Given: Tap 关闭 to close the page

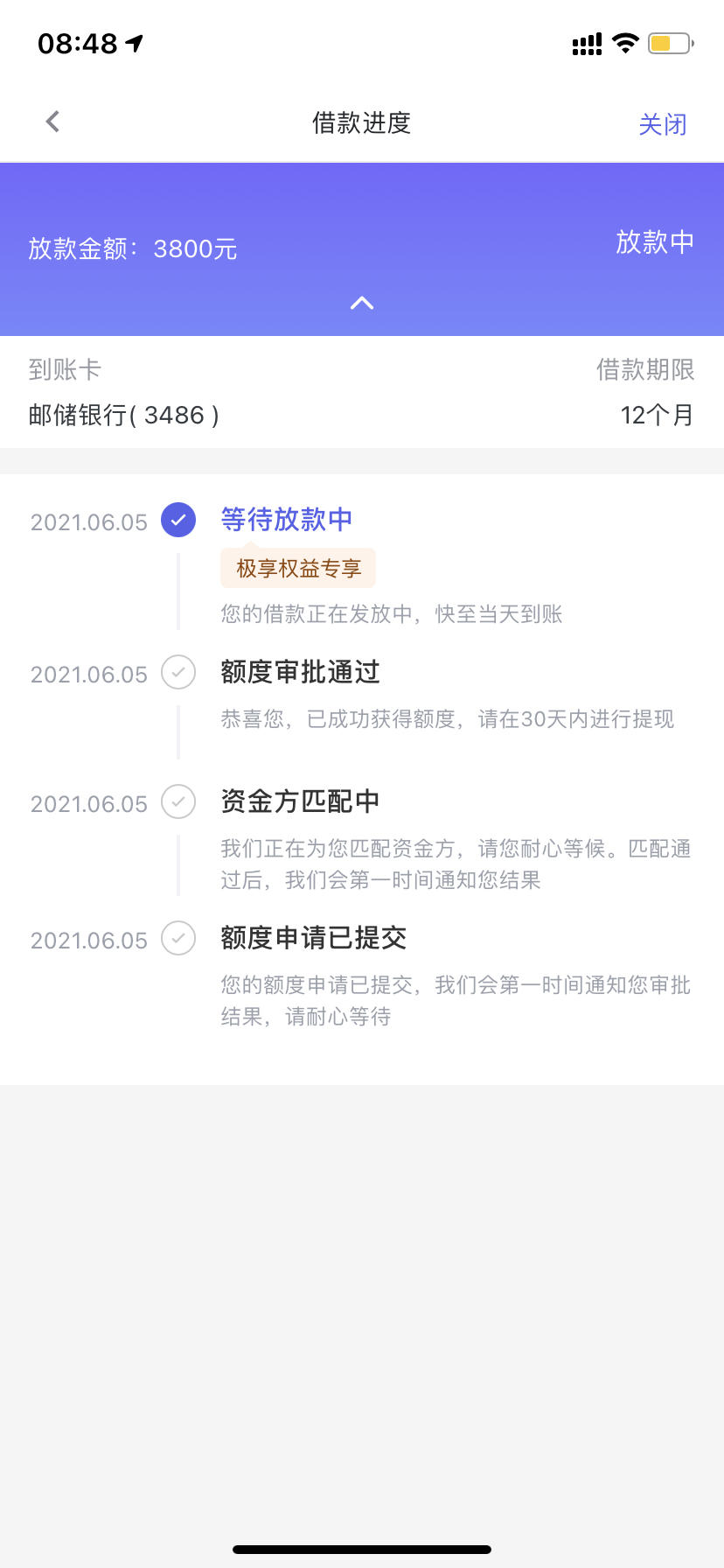Looking at the screenshot, I should click(x=663, y=124).
